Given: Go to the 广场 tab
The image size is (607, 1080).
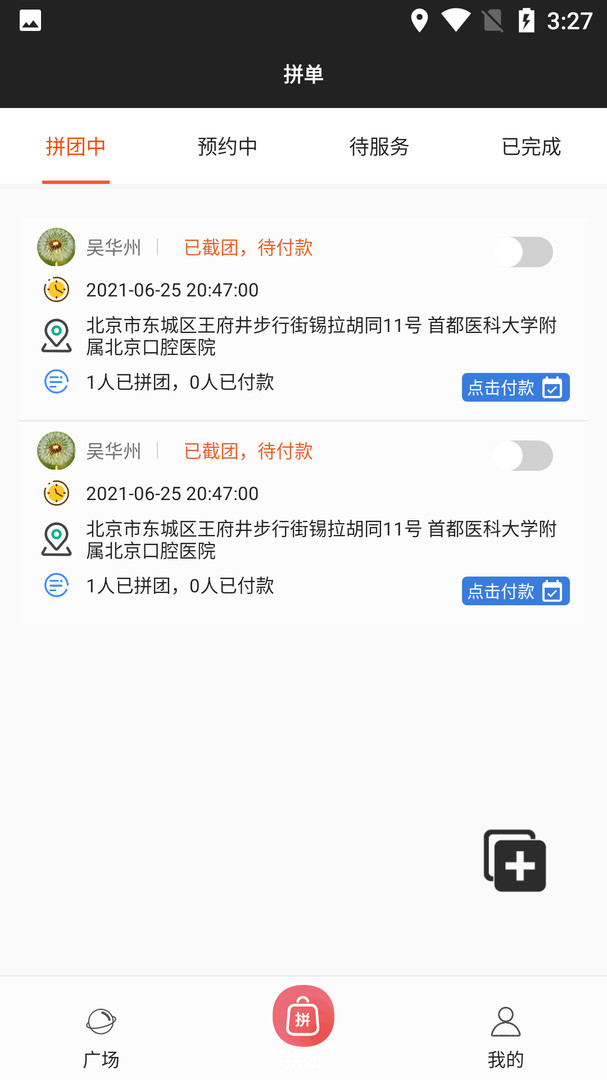Looking at the screenshot, I should [101, 1037].
